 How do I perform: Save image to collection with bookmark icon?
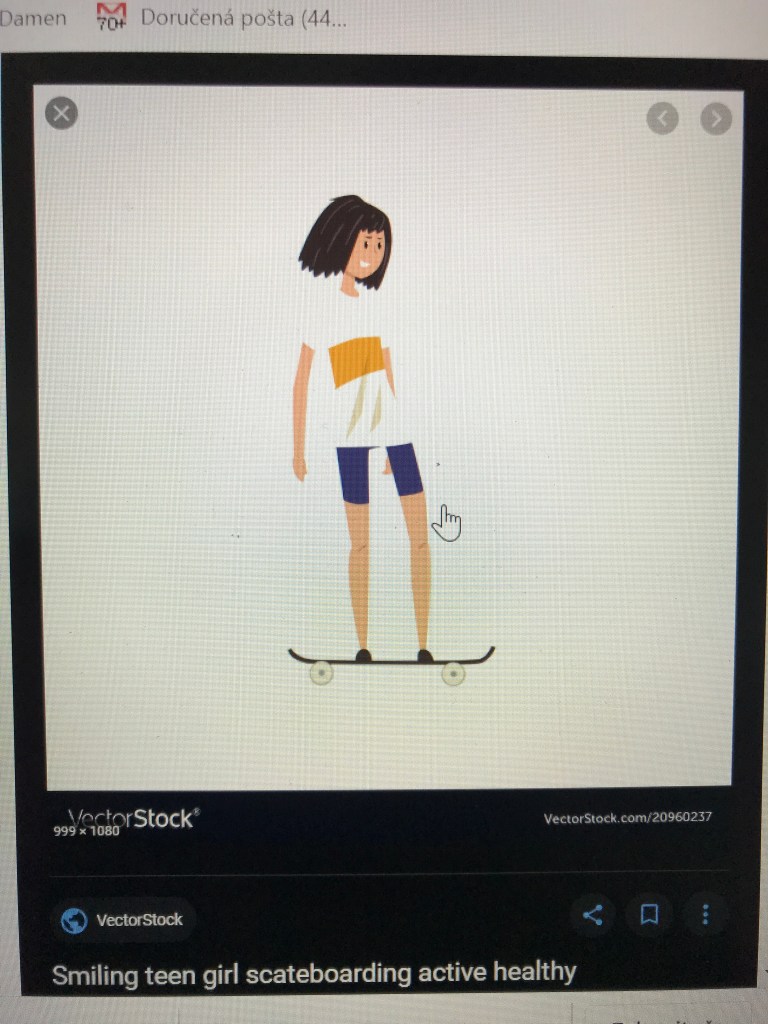point(649,915)
